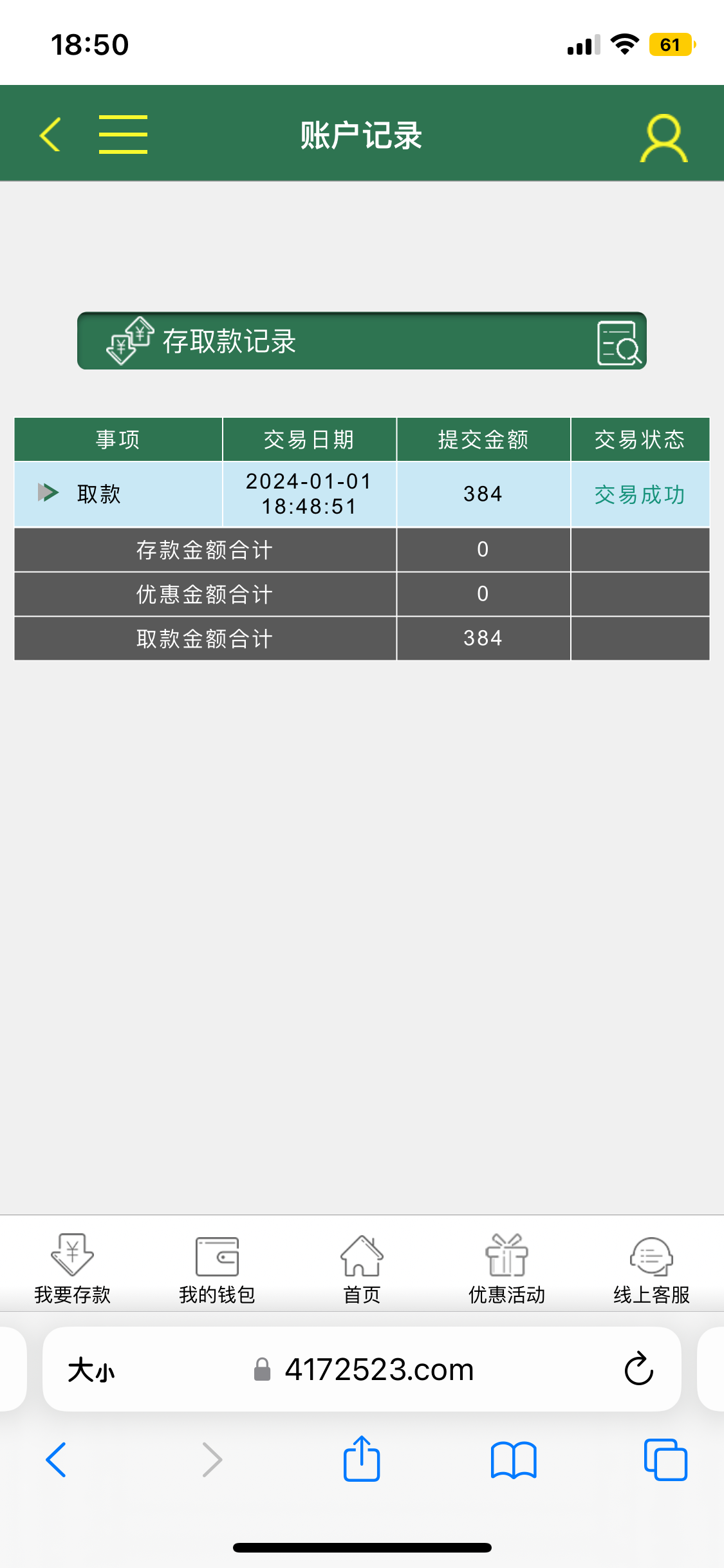This screenshot has width=724, height=1568.
Task: Open the user profile icon
Action: [x=664, y=138]
